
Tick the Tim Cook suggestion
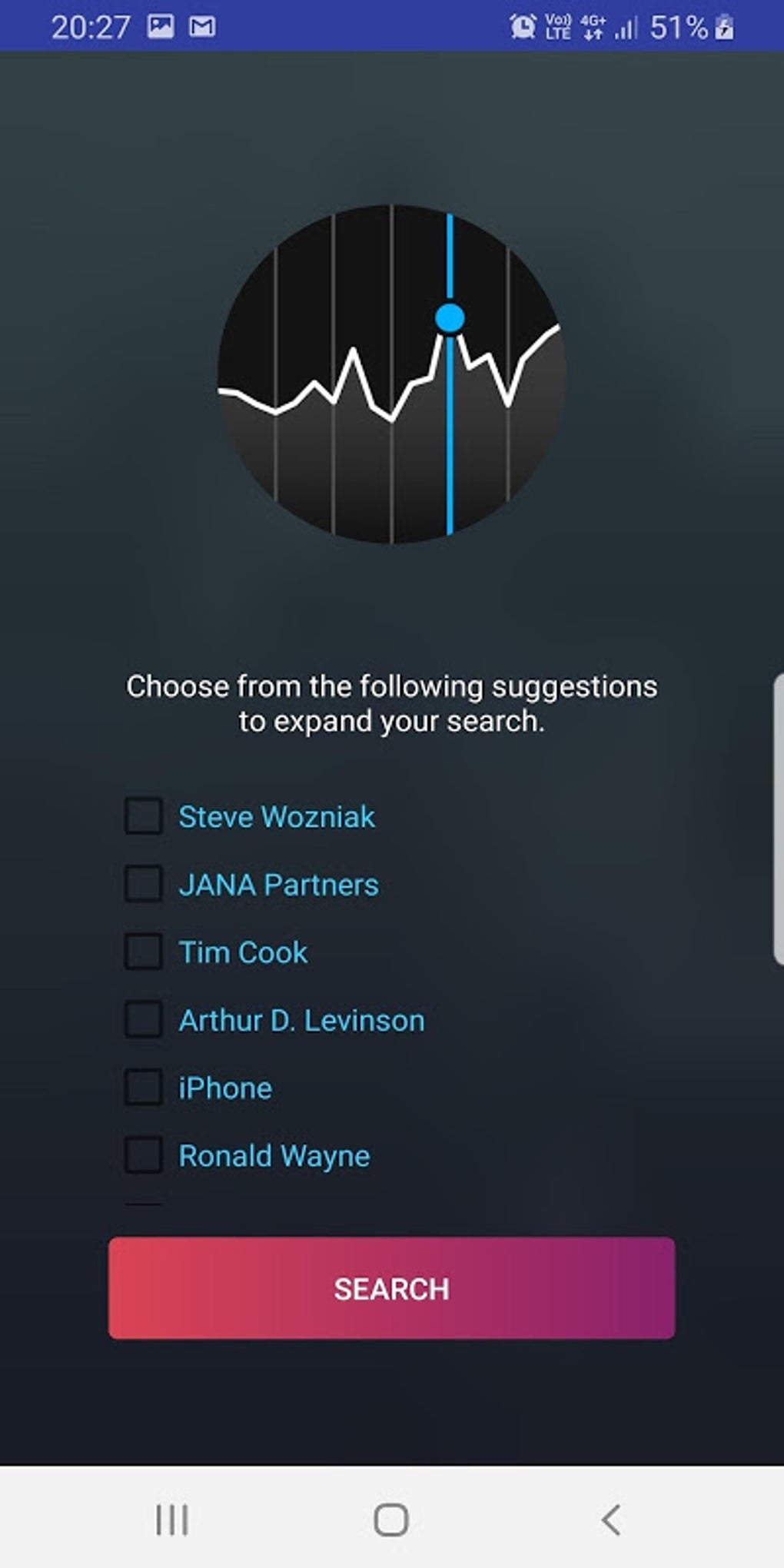[144, 952]
